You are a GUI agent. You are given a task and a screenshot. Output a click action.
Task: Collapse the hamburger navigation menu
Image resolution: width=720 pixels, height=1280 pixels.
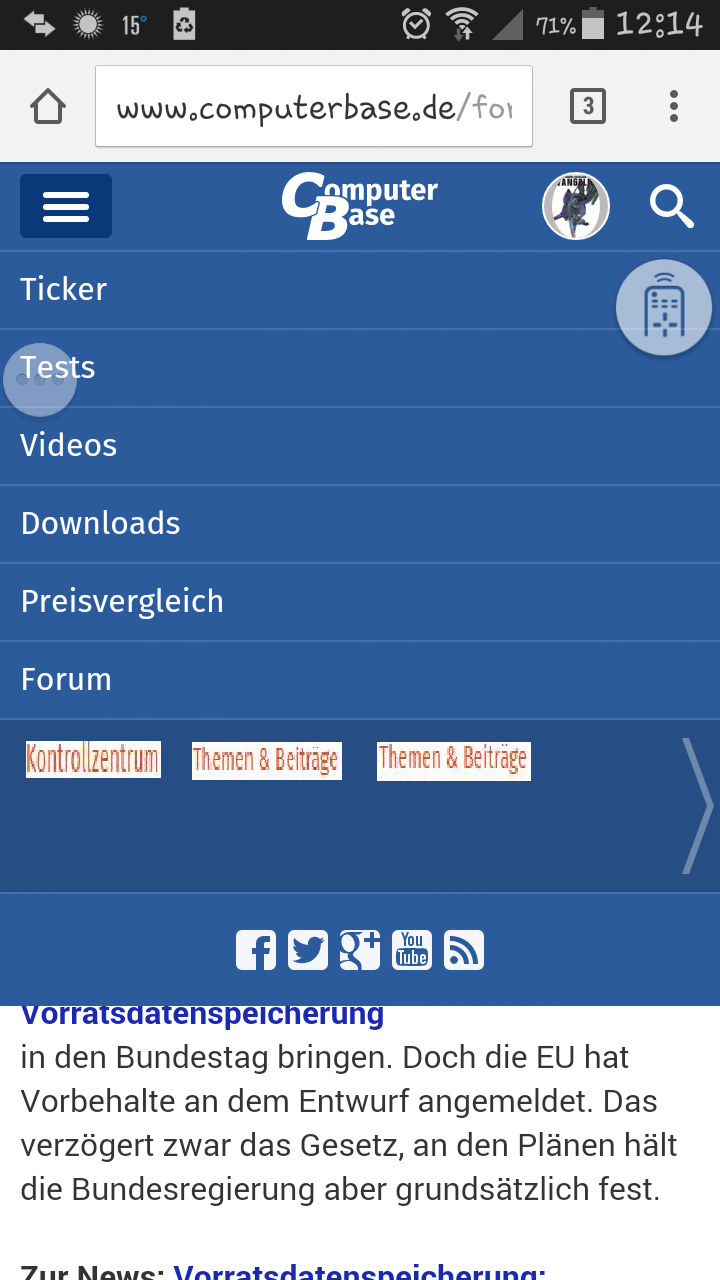[66, 206]
